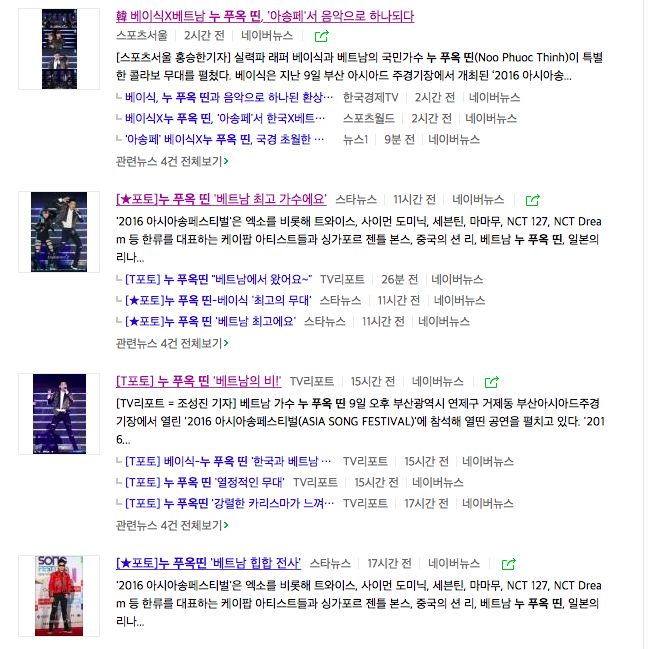View all 4 related news under '베트남의 비!' article

172,524
